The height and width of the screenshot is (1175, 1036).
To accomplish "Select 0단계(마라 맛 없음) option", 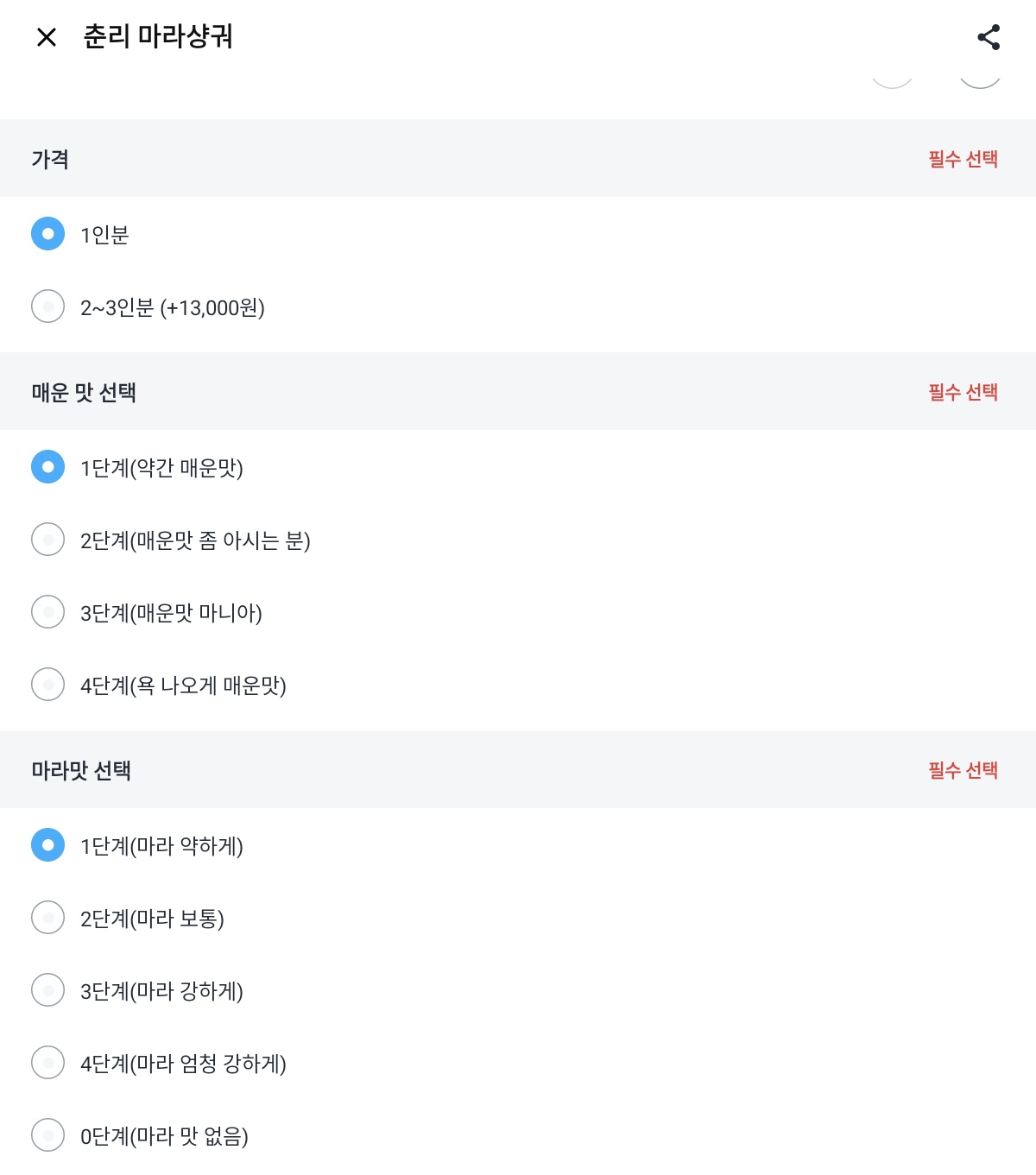I will point(47,1136).
